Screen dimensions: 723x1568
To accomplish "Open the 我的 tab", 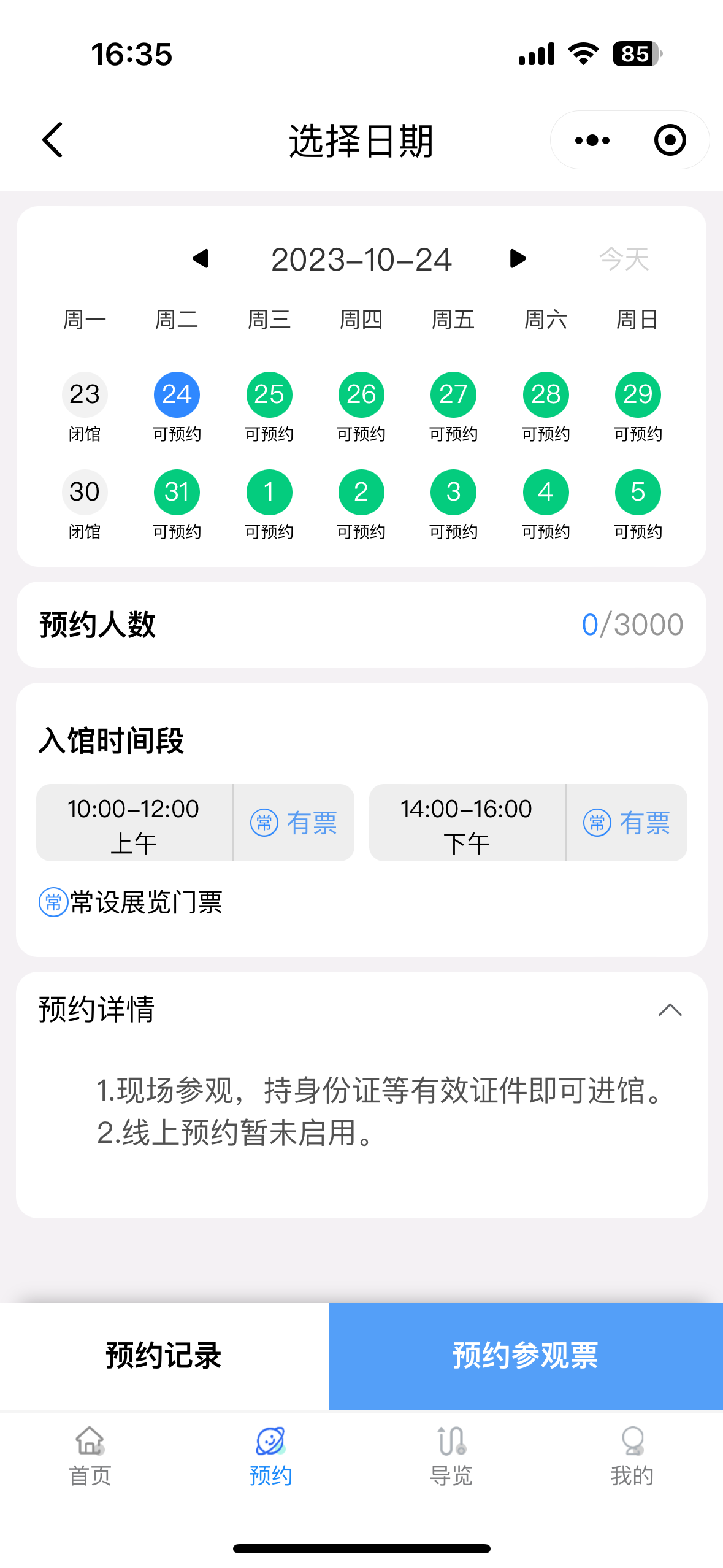I will [632, 1456].
